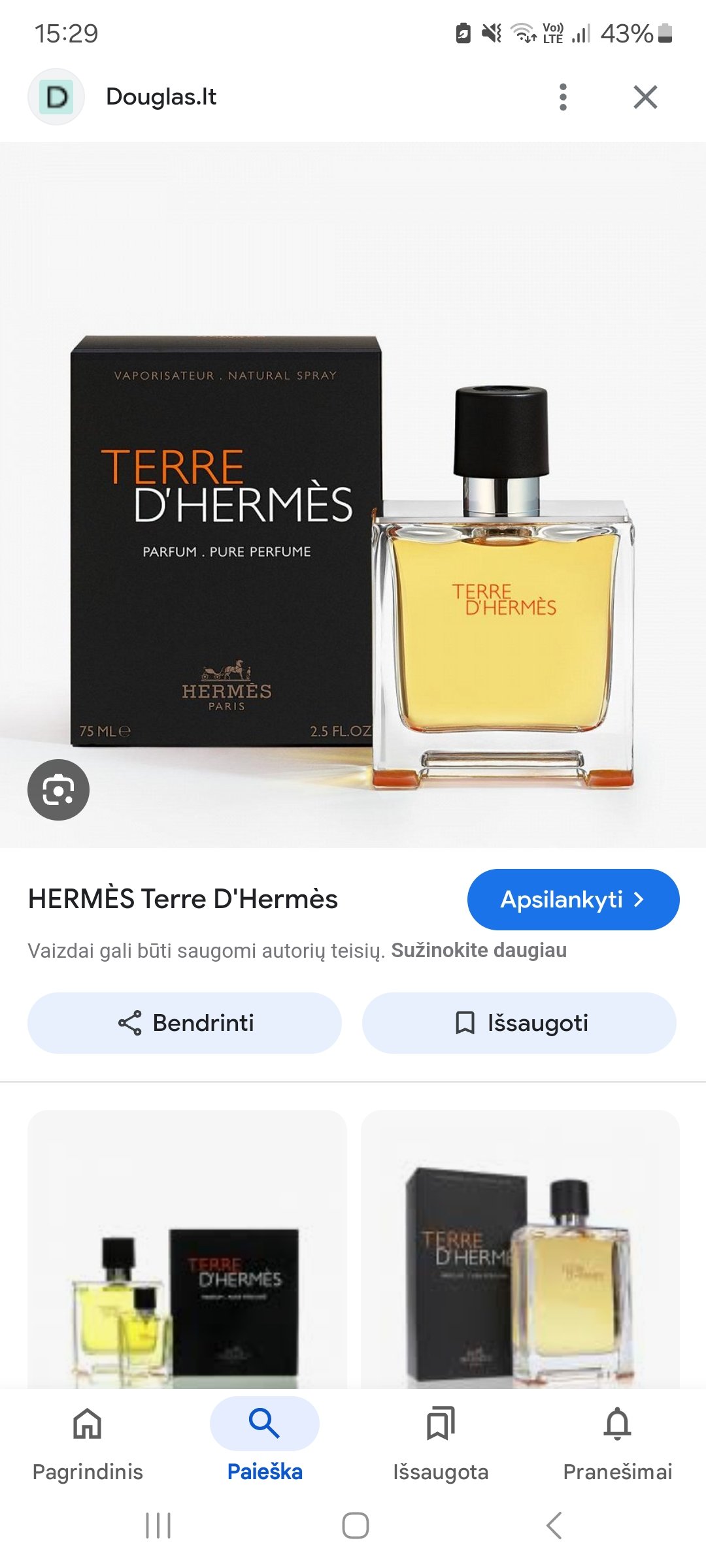
Task: Save the image with Išsaugoti
Action: [x=519, y=1023]
